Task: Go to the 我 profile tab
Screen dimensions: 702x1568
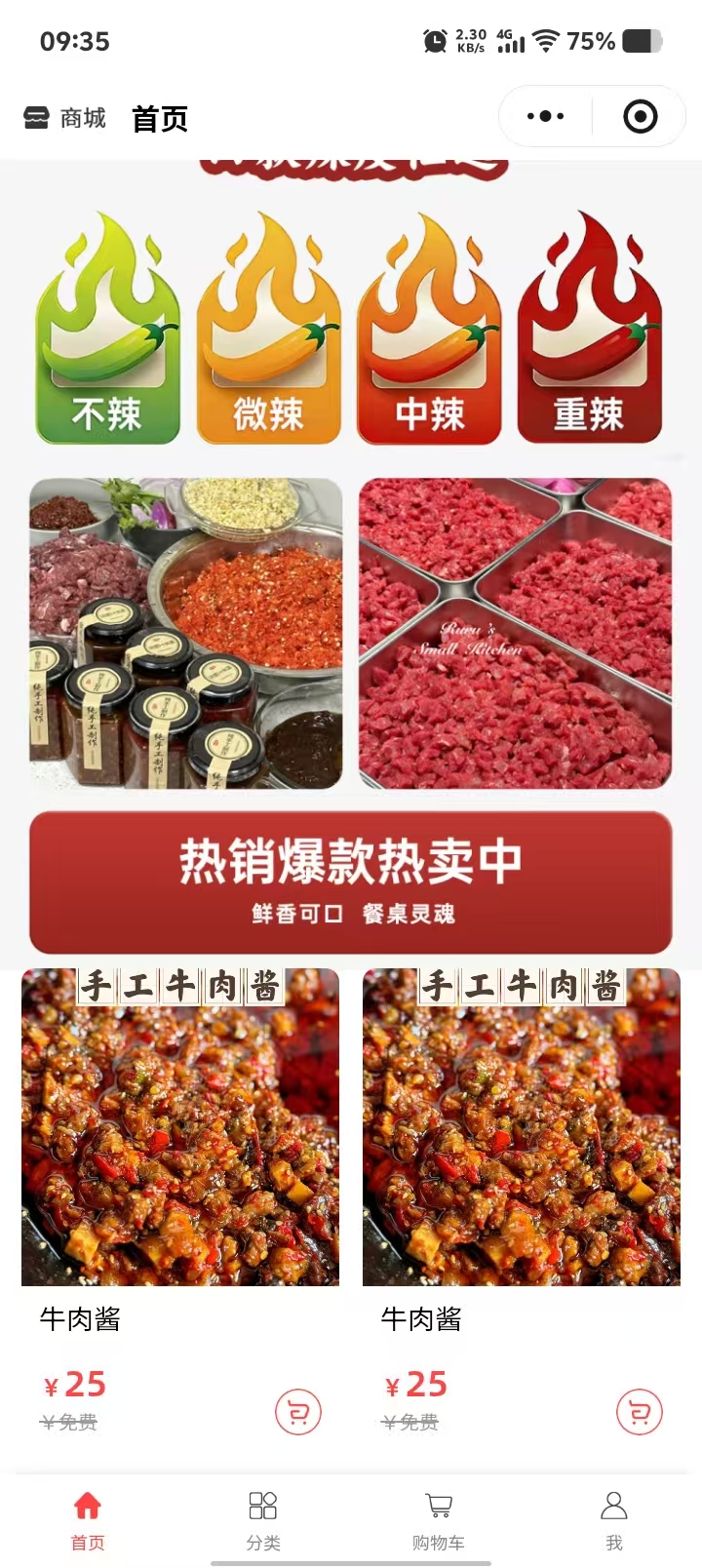Action: [x=613, y=1519]
